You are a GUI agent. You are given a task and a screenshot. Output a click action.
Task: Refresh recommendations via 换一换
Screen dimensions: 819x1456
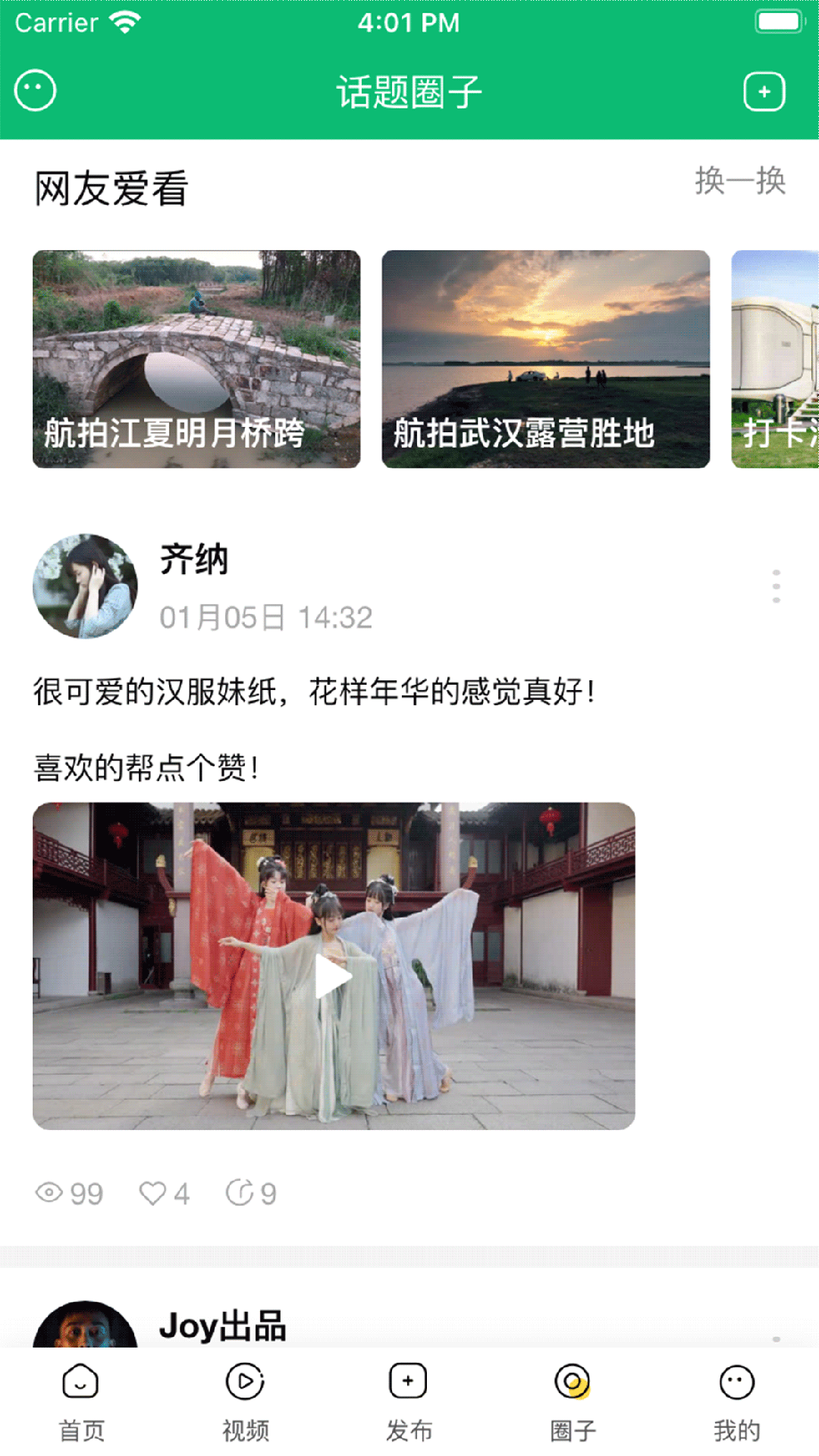tap(741, 182)
